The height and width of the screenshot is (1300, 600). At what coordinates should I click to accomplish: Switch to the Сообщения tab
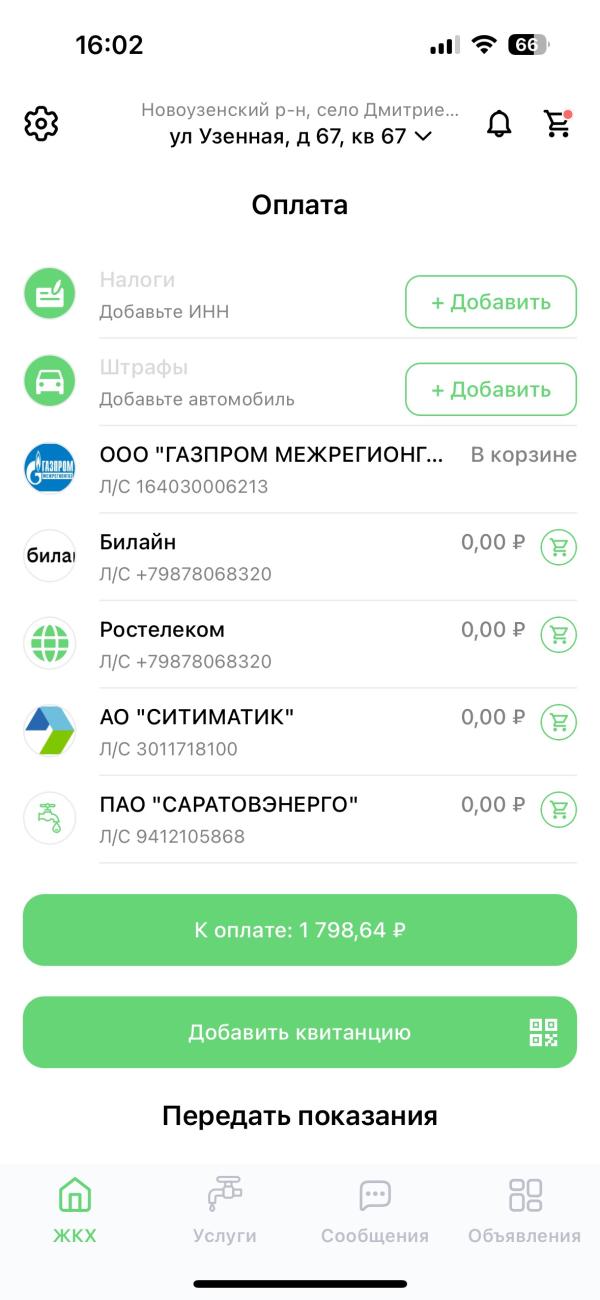tap(375, 1210)
